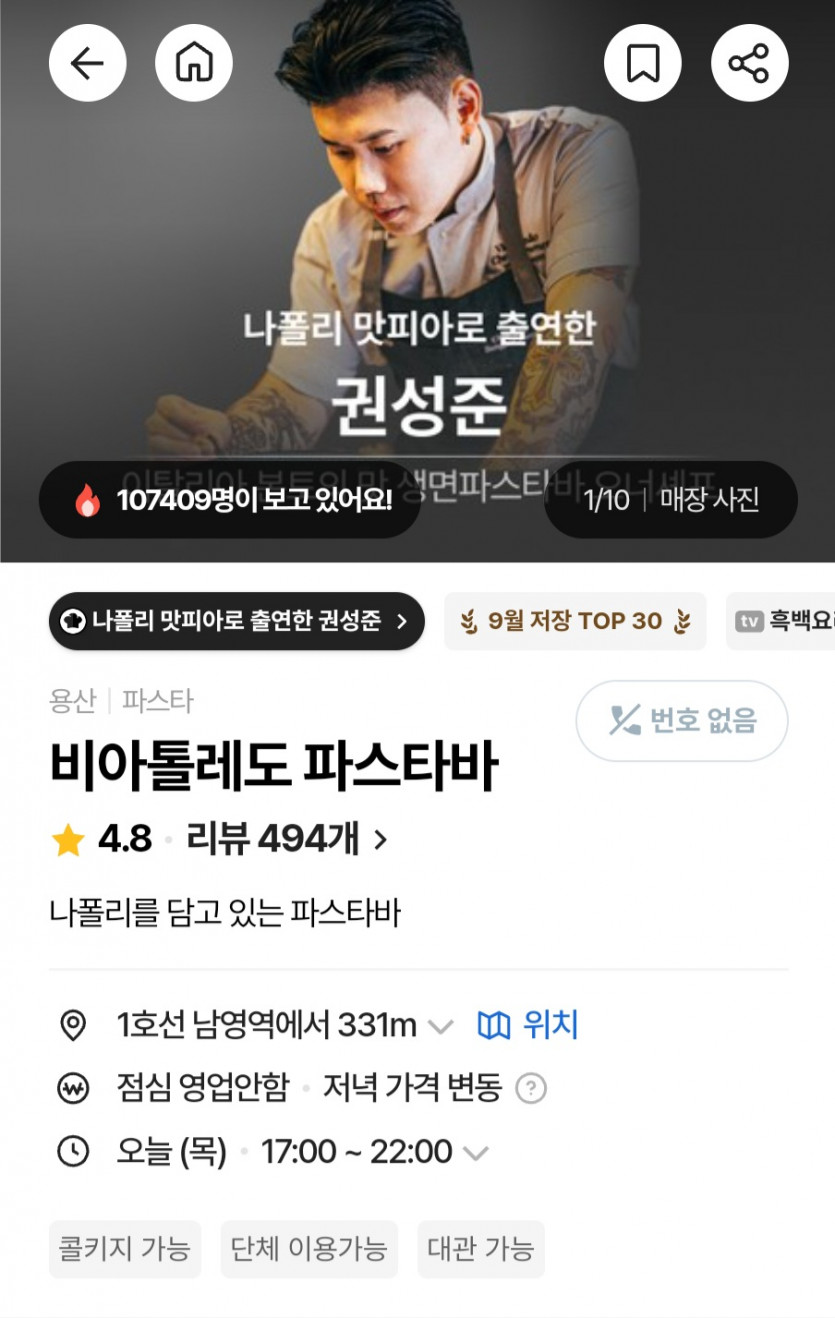Open 나폴리 맛피아로 출연한 권성준 chip
This screenshot has width=835, height=1318.
click(236, 621)
